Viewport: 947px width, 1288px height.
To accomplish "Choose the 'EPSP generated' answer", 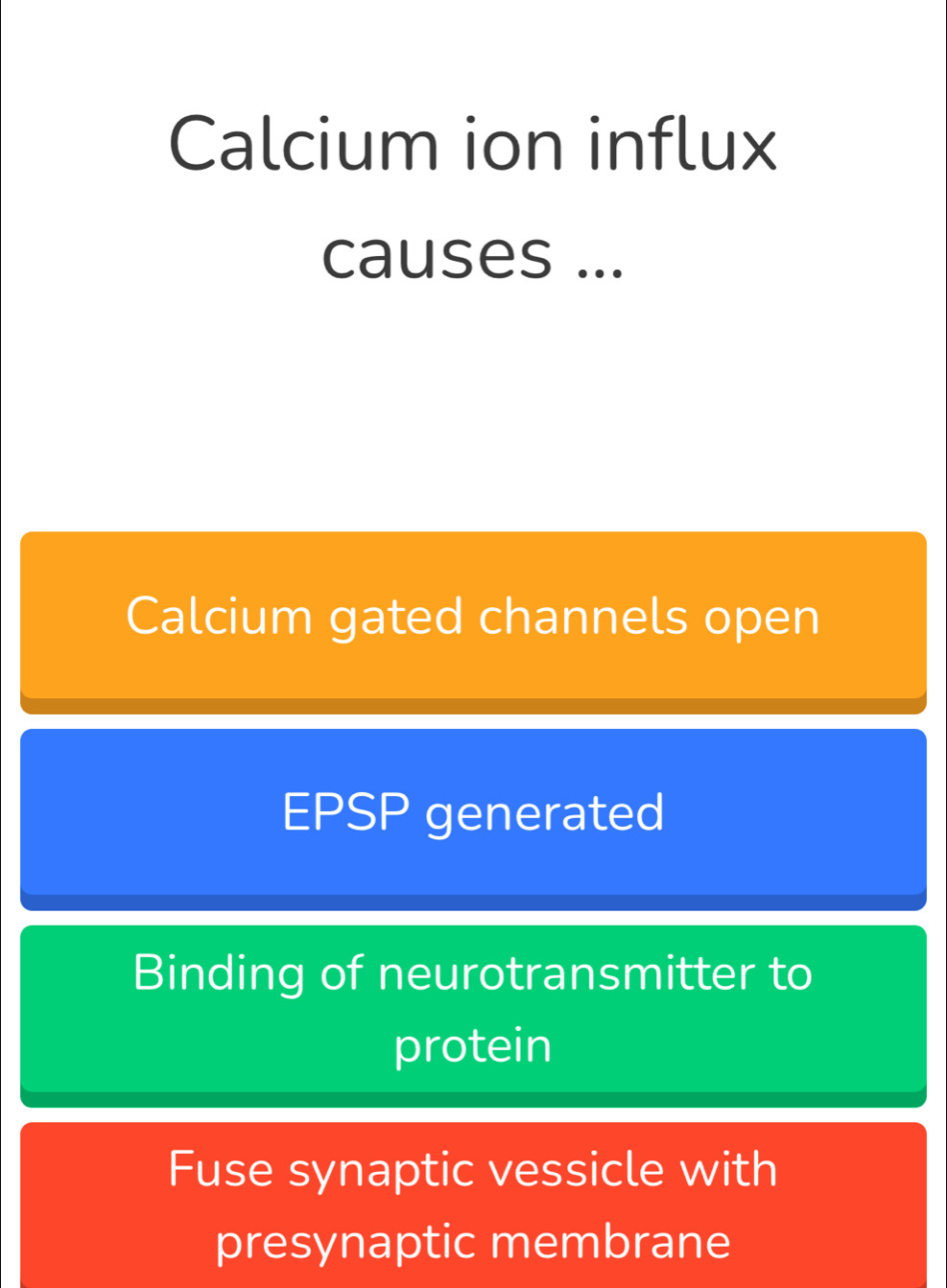I will click(473, 813).
